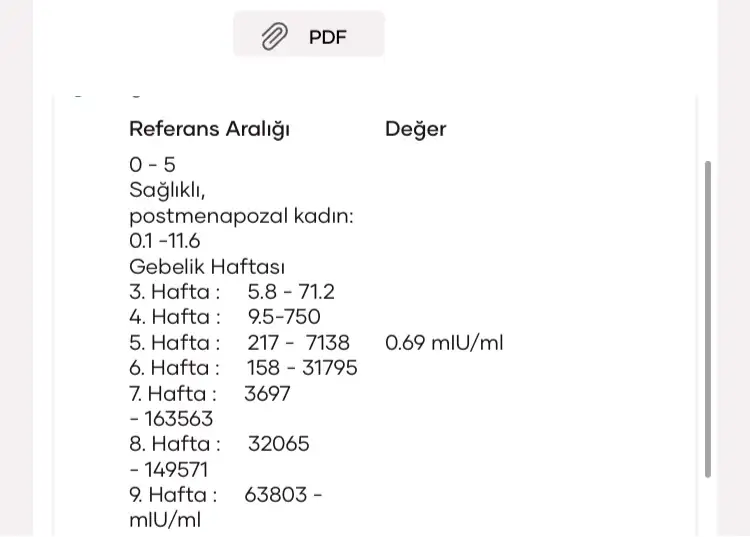Open the PDF attachment button

pyautogui.click(x=308, y=37)
